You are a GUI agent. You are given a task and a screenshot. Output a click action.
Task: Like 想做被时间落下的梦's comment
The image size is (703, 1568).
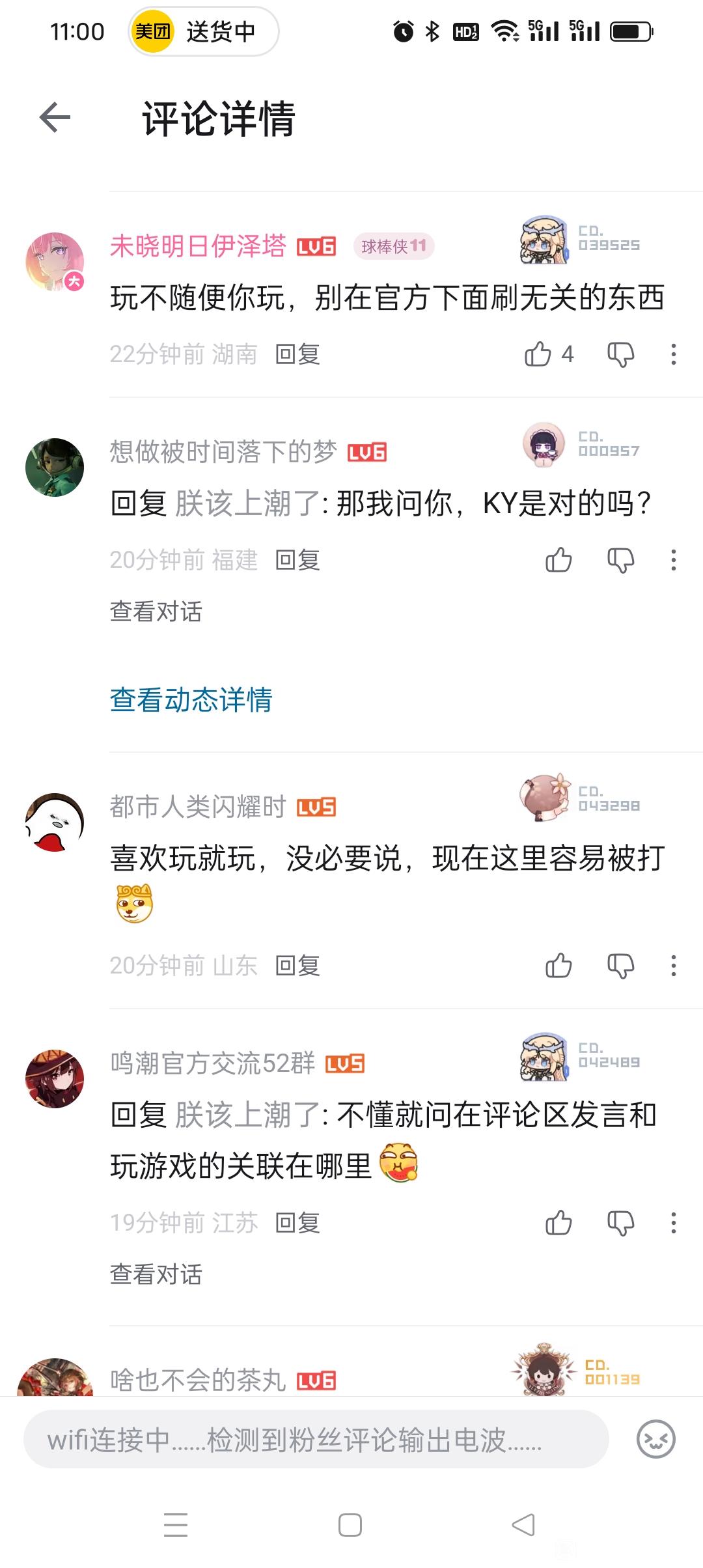pyautogui.click(x=558, y=560)
